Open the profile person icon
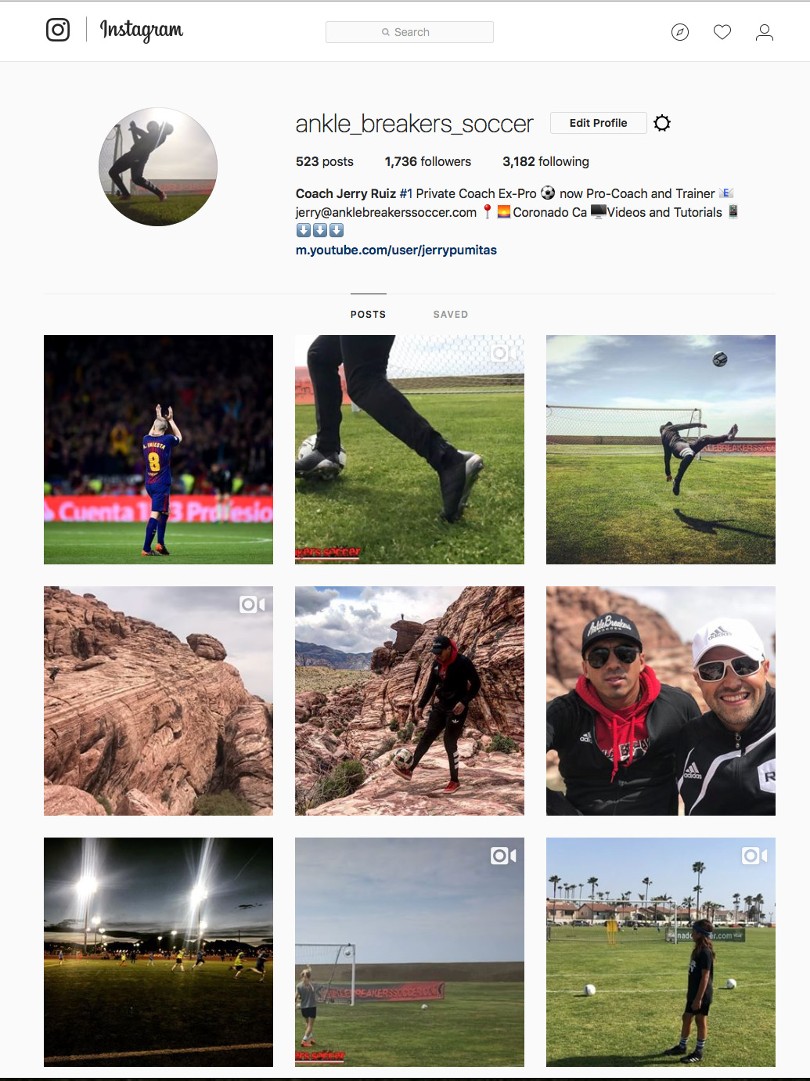 (x=764, y=32)
